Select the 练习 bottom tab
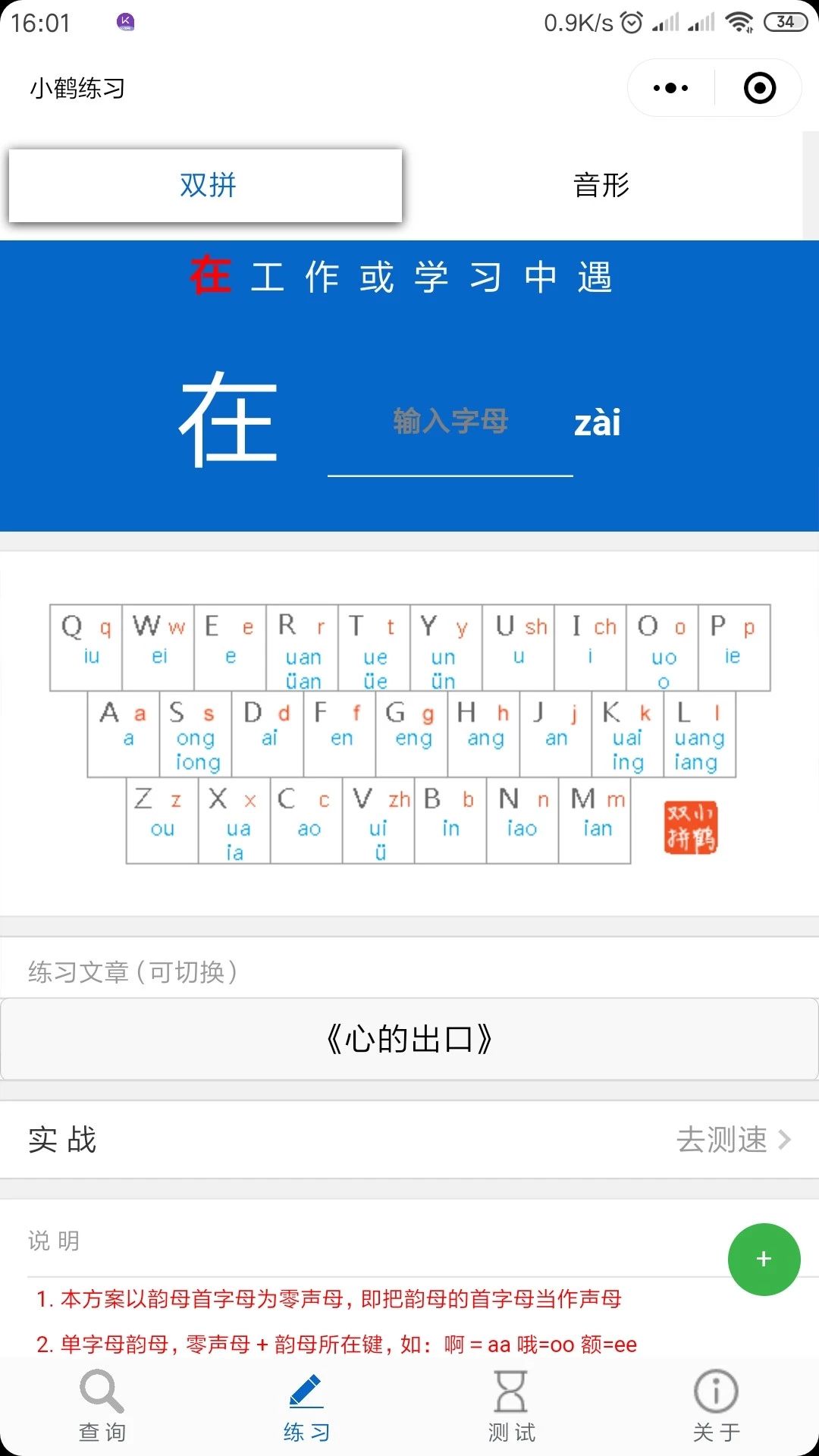 307,1405
